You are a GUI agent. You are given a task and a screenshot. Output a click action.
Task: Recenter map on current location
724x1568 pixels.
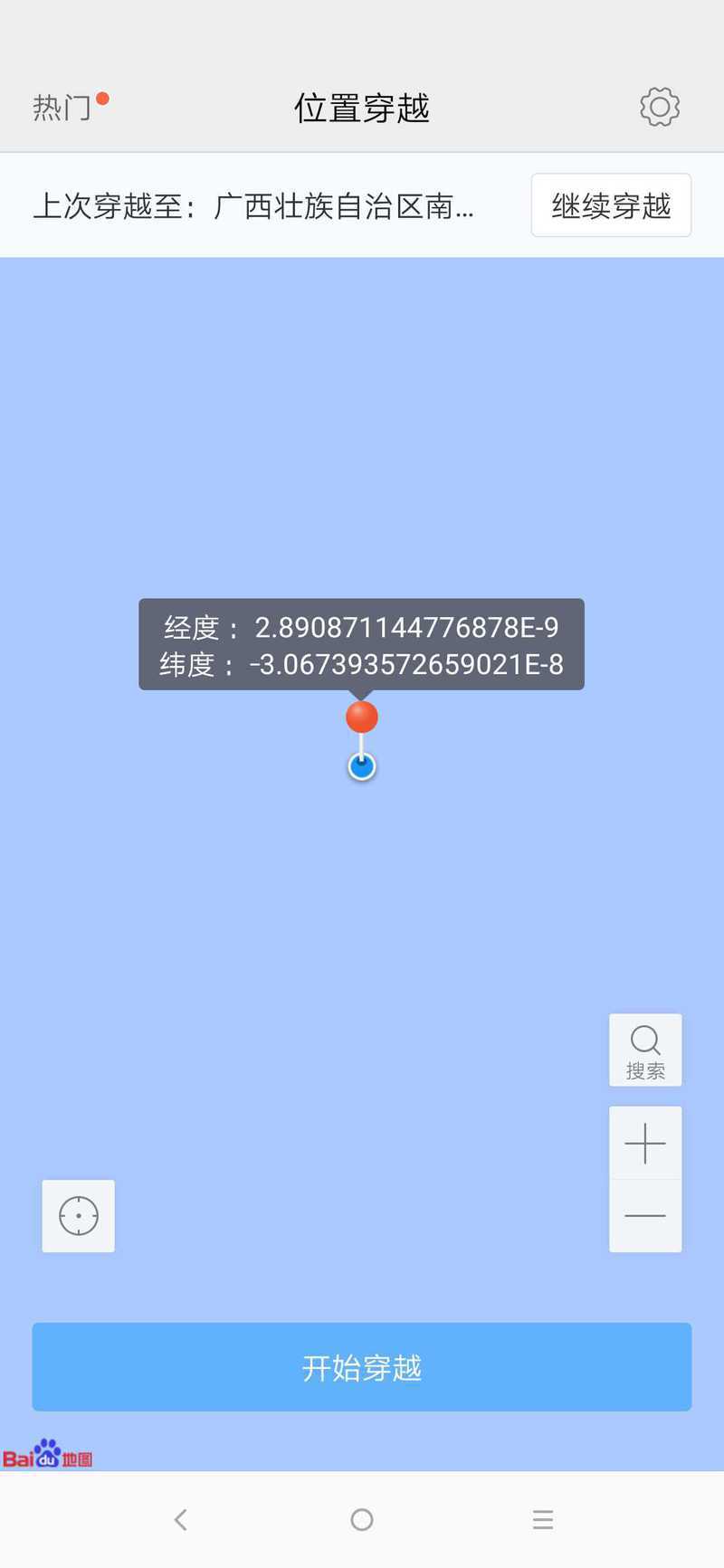tap(79, 1216)
